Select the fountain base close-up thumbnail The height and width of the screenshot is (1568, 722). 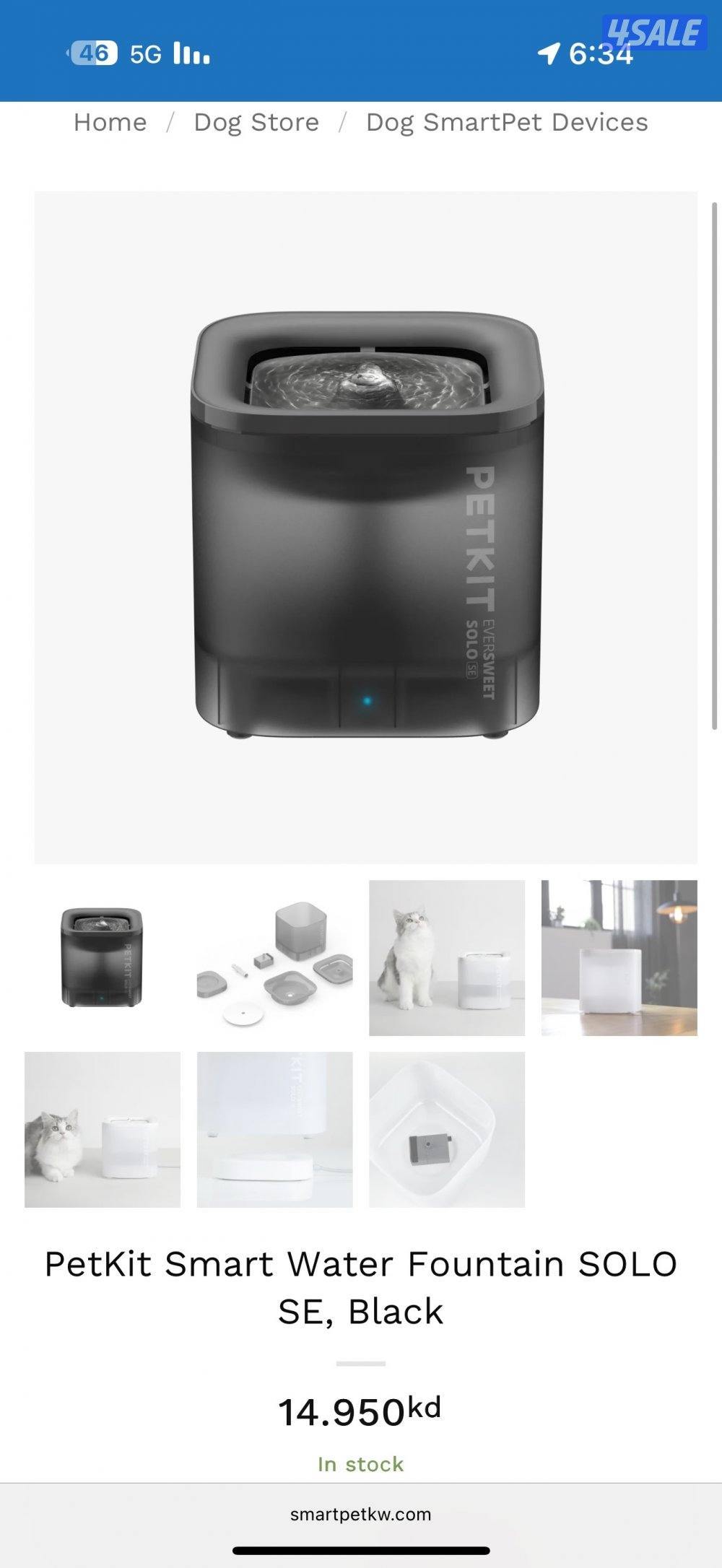[275, 1129]
